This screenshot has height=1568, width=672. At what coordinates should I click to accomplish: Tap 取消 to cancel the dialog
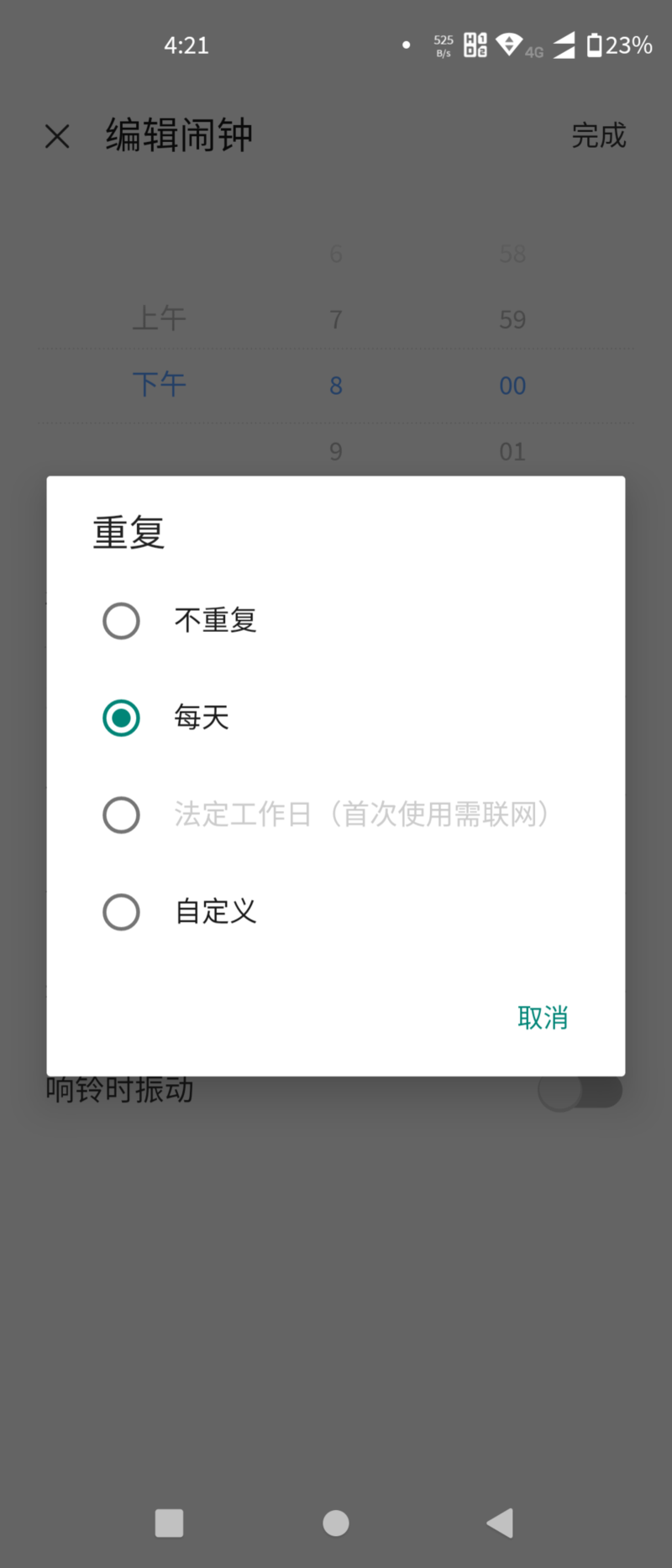click(x=543, y=1018)
